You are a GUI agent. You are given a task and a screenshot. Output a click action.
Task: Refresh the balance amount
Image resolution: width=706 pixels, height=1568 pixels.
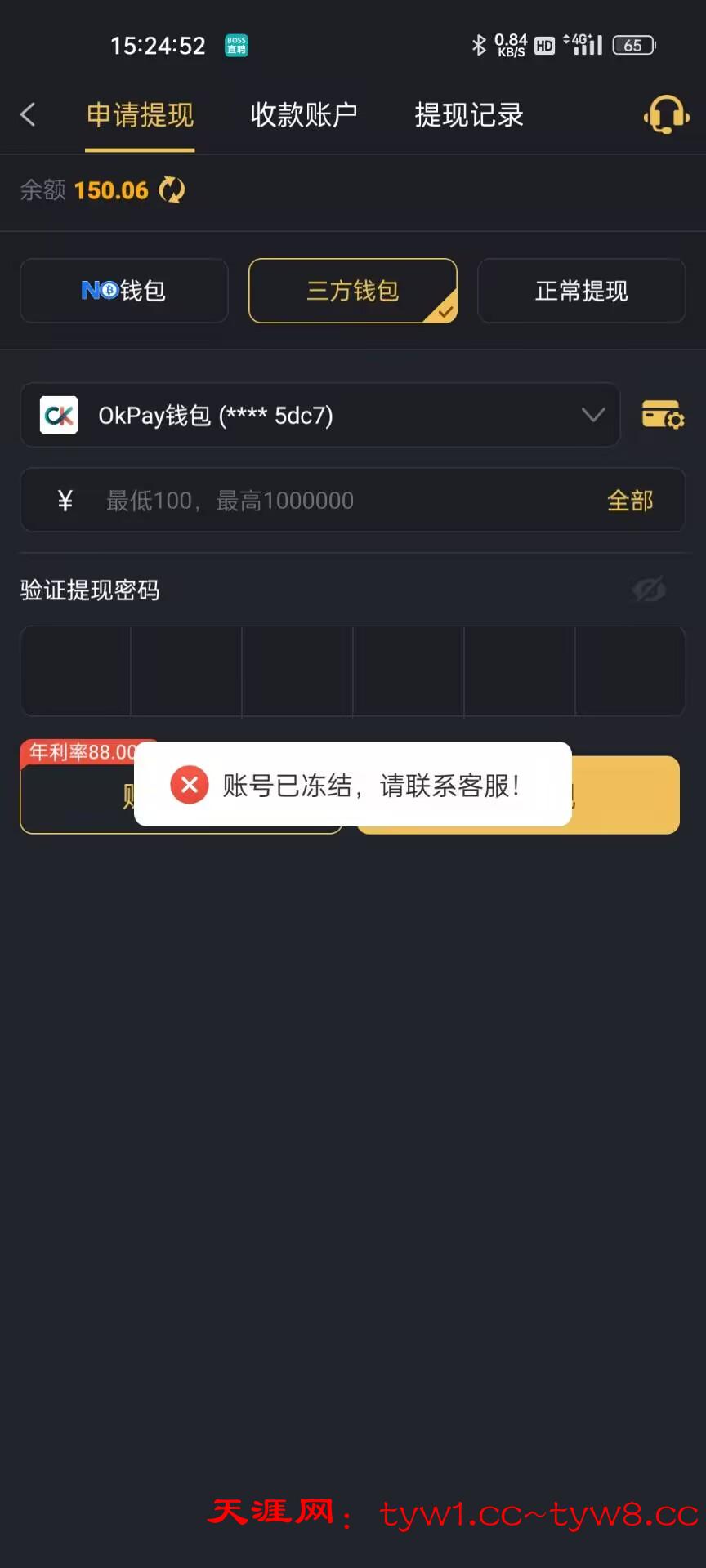click(172, 190)
